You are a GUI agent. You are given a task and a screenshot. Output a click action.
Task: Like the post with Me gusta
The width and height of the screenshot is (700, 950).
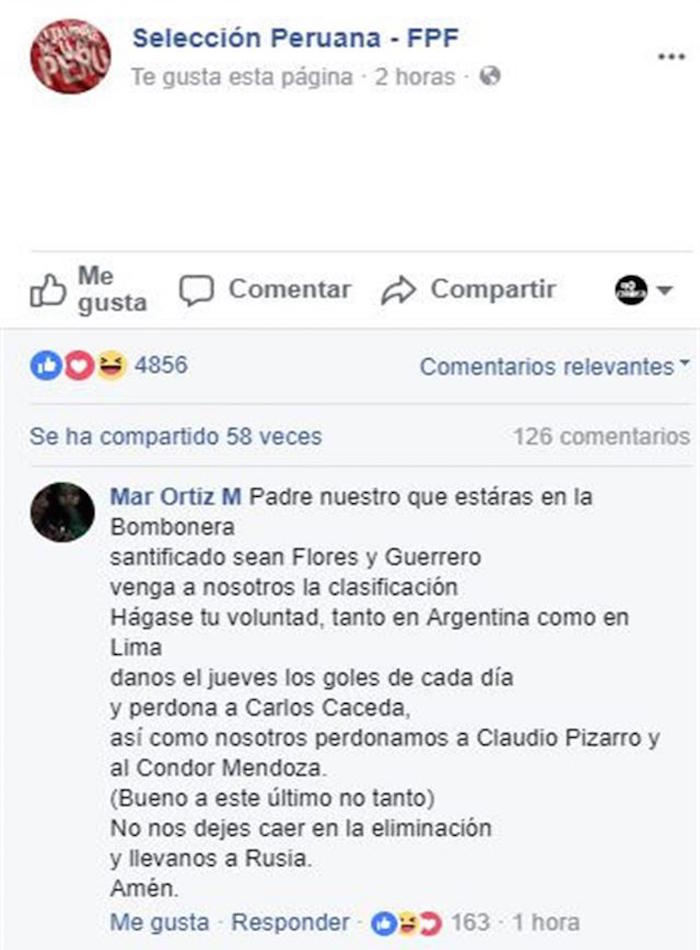click(x=88, y=290)
